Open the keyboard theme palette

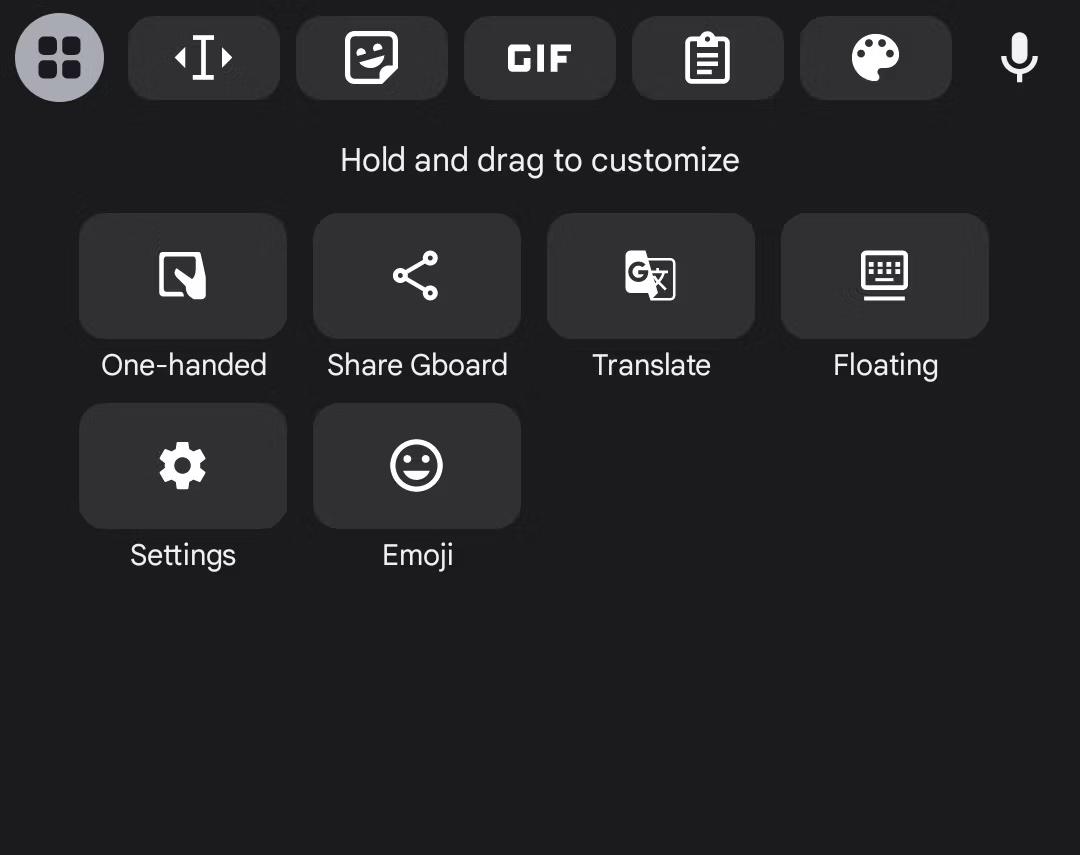pos(876,58)
